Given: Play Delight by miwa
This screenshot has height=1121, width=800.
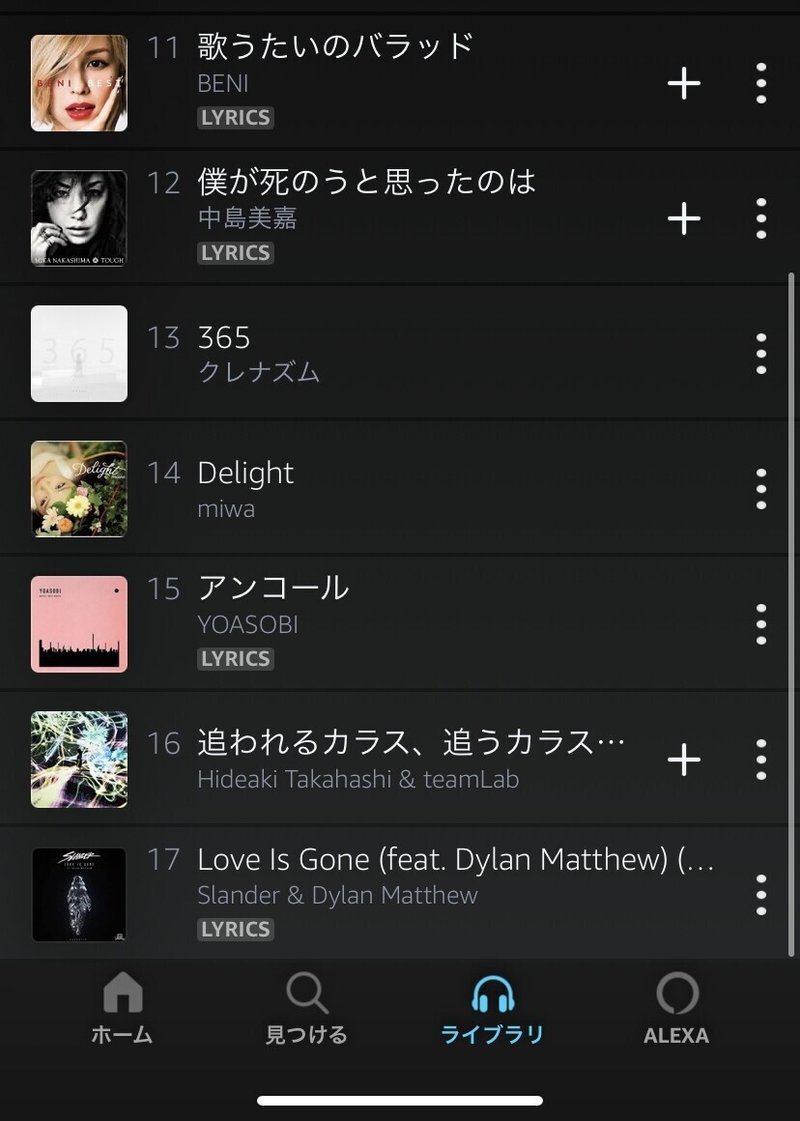Looking at the screenshot, I should (x=246, y=473).
